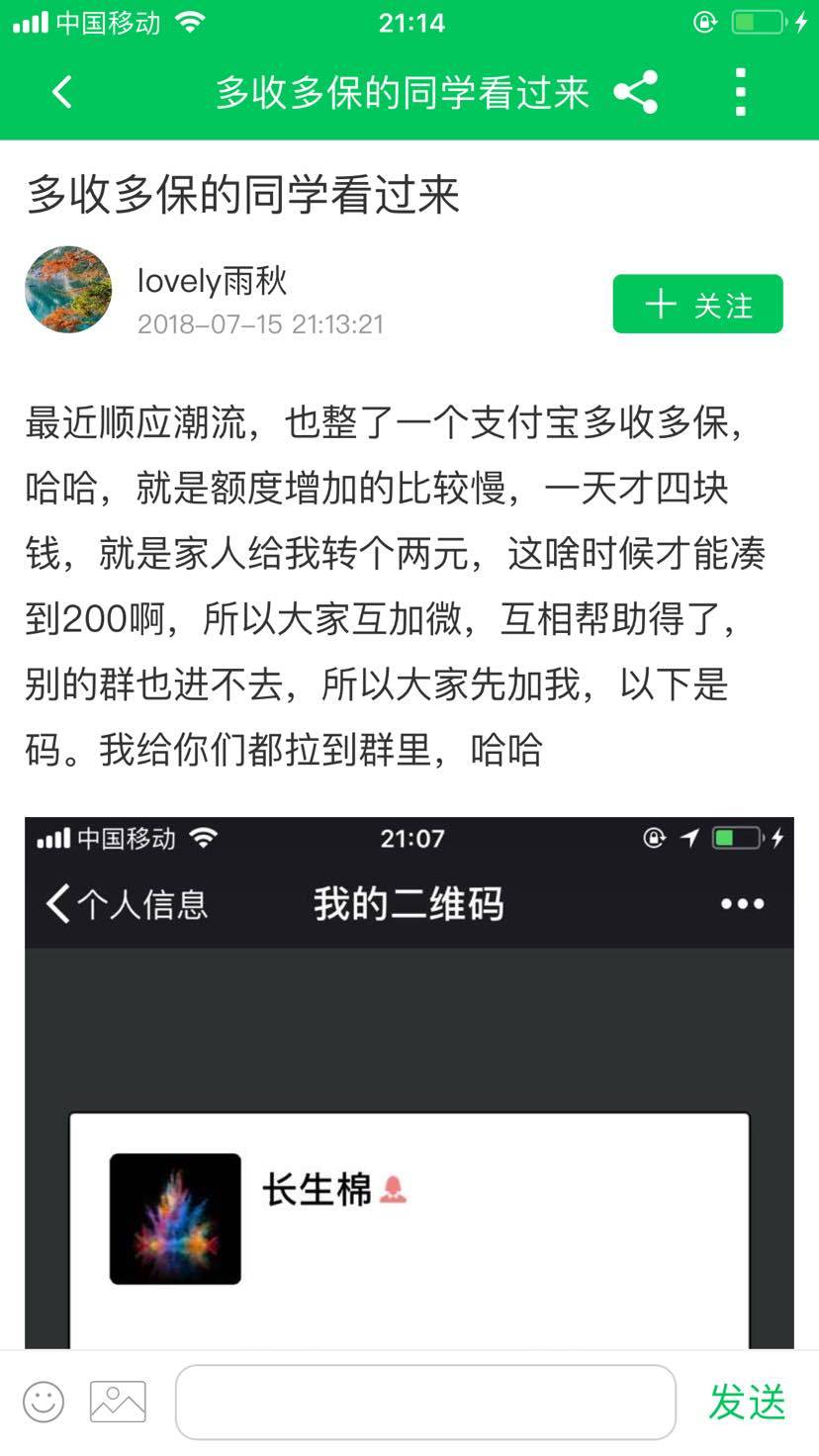Viewport: 819px width, 1456px height.
Task: Send the comment with 发送
Action: 747,1402
